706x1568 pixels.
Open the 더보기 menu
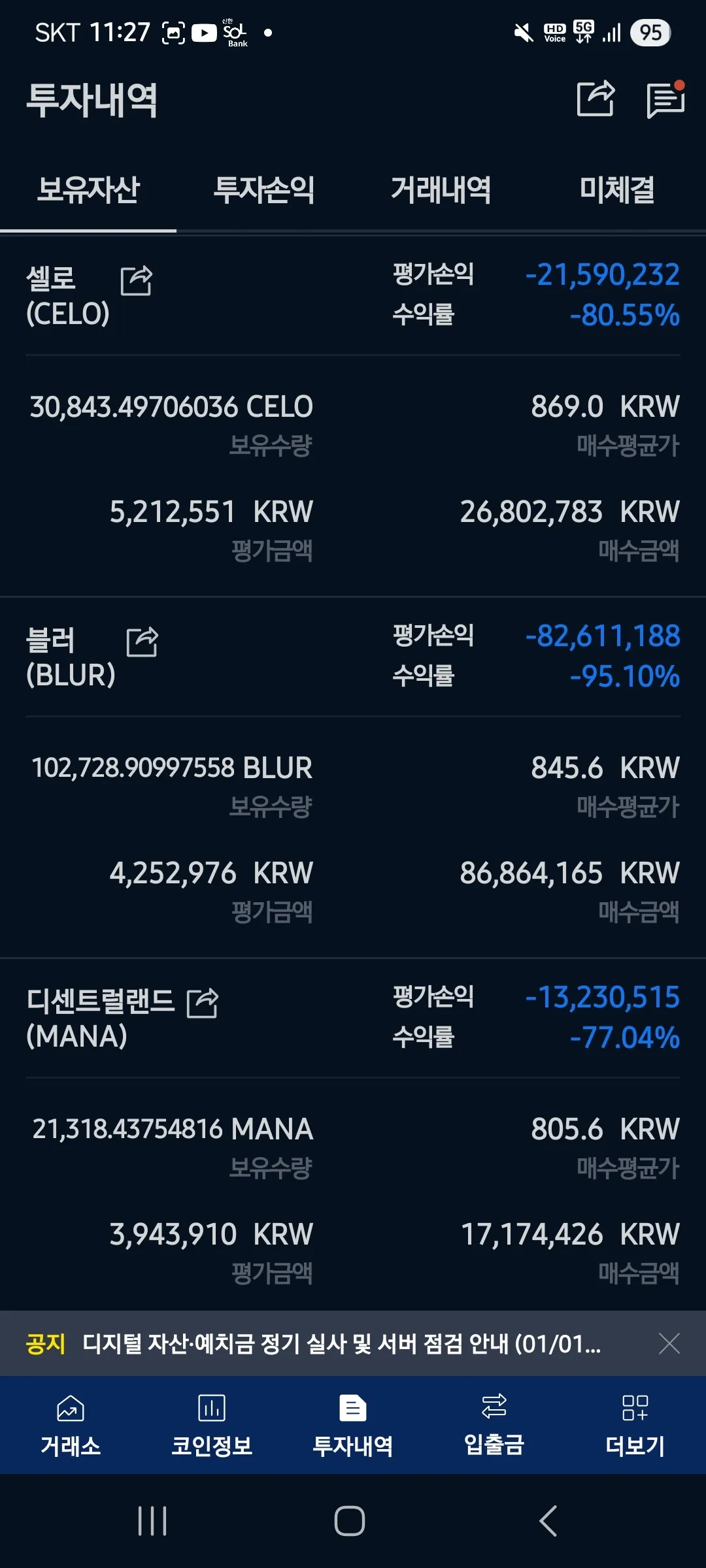coord(635,1425)
